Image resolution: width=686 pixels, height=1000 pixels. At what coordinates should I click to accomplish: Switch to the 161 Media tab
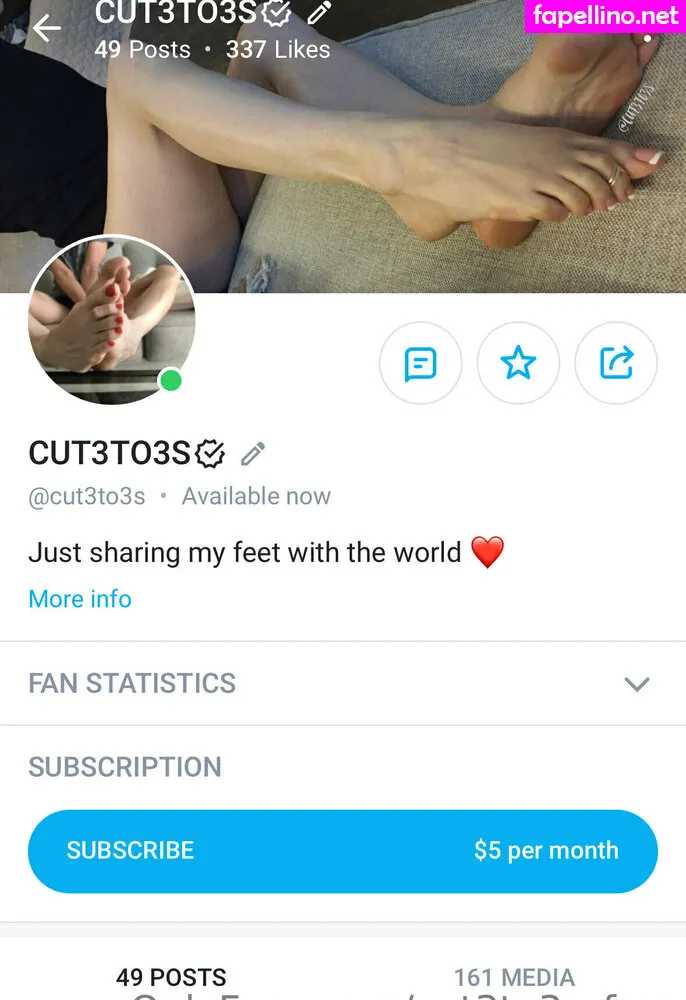point(514,977)
